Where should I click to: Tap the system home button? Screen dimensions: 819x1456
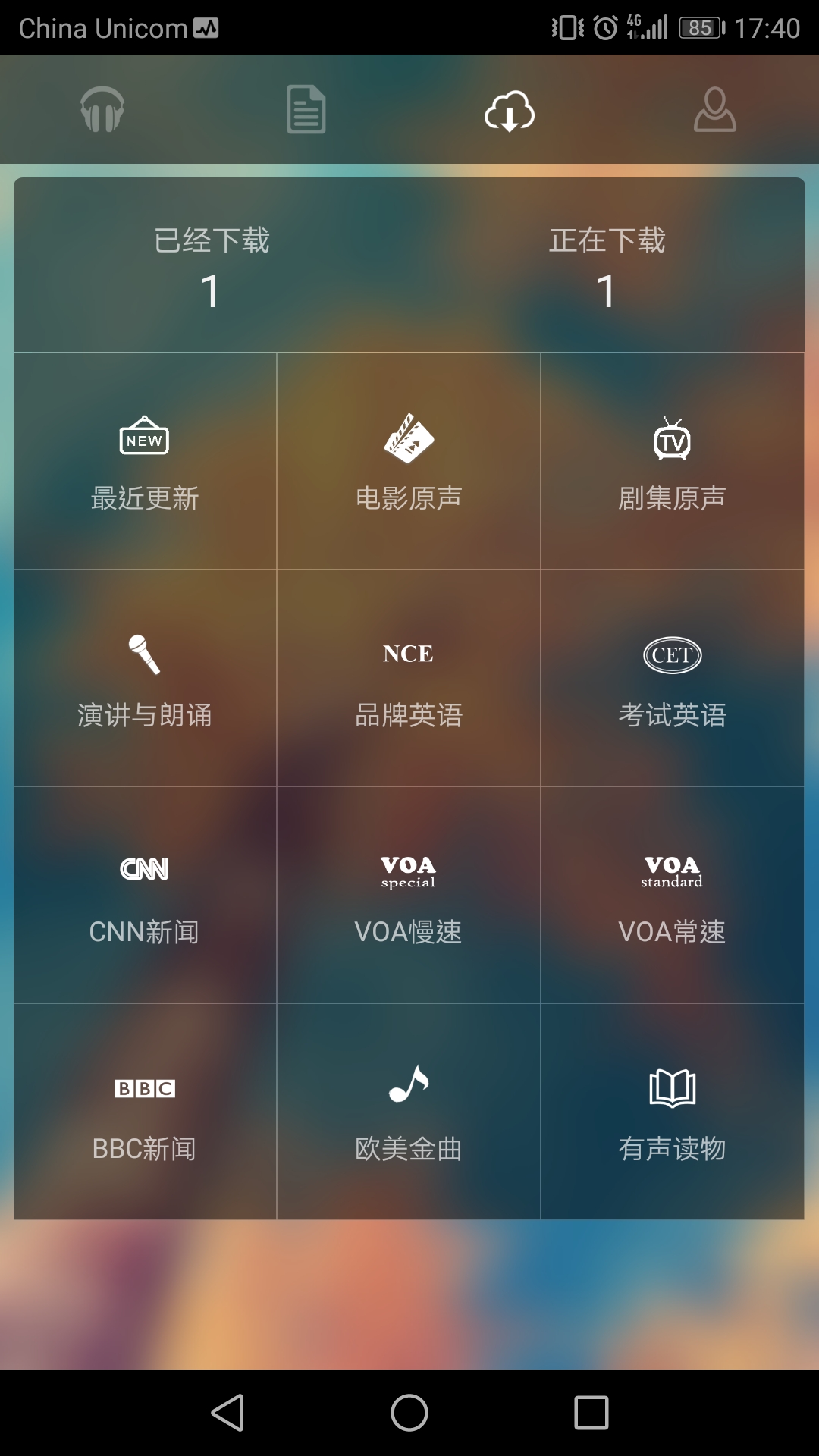tap(409, 1413)
